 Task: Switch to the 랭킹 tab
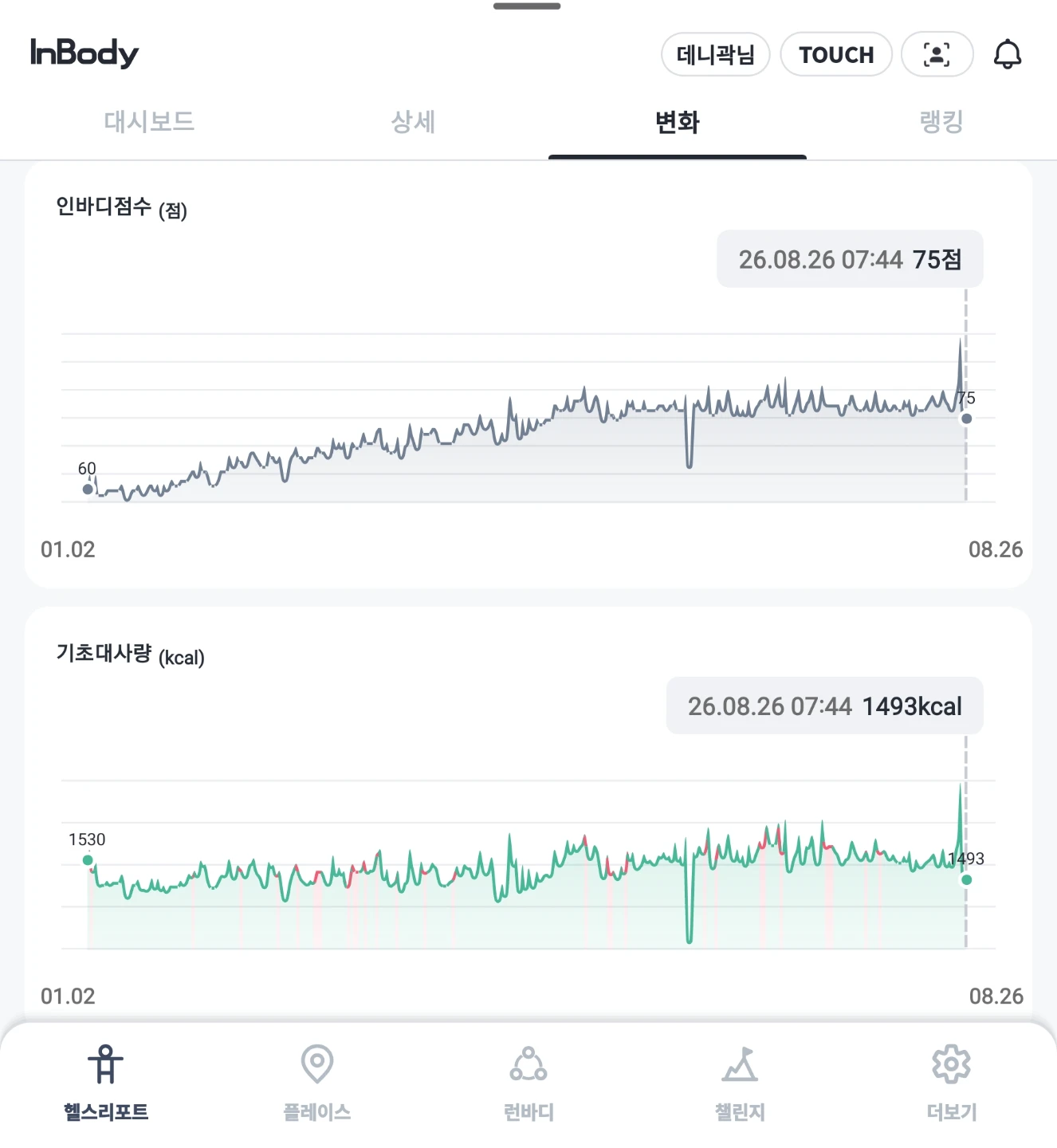[x=941, y=122]
